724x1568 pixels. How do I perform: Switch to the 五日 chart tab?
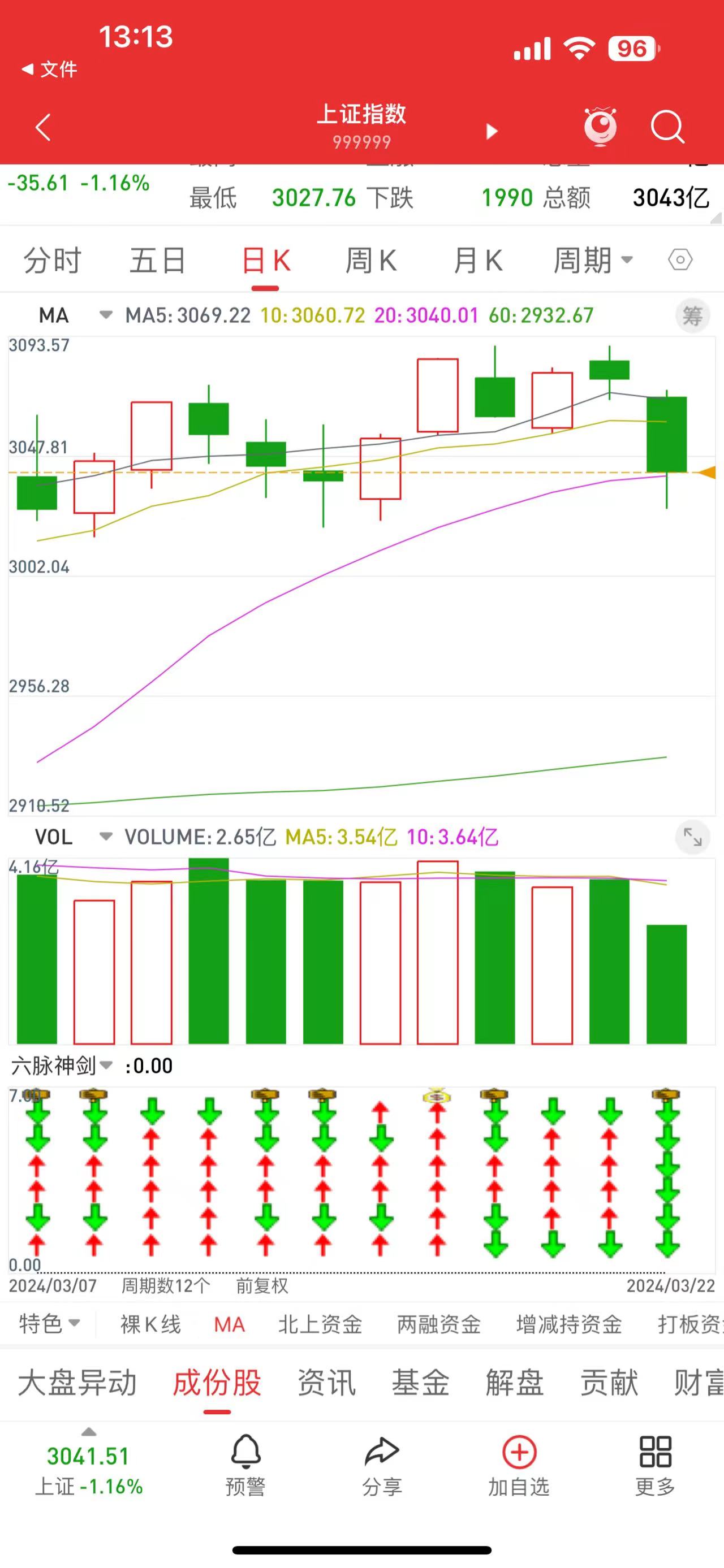[x=157, y=261]
